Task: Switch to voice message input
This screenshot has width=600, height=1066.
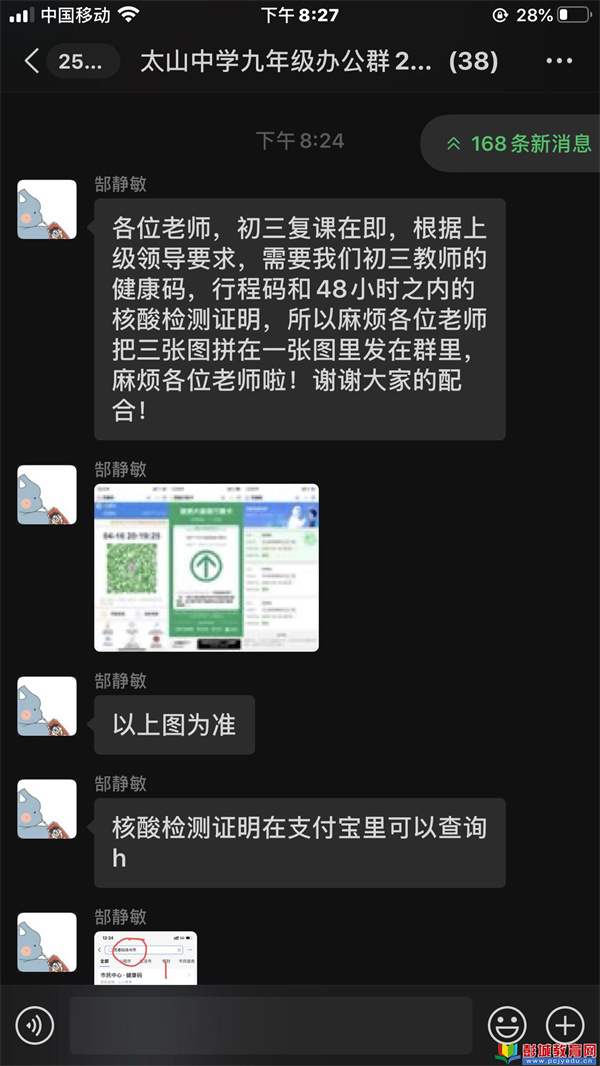Action: [x=35, y=1025]
